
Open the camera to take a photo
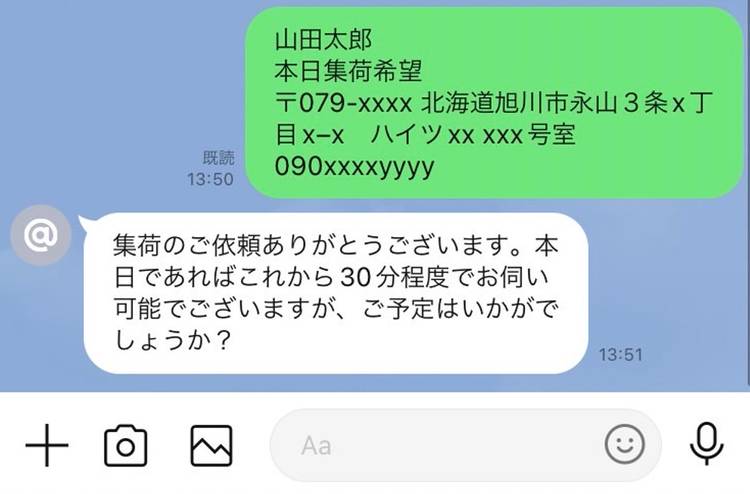126,445
